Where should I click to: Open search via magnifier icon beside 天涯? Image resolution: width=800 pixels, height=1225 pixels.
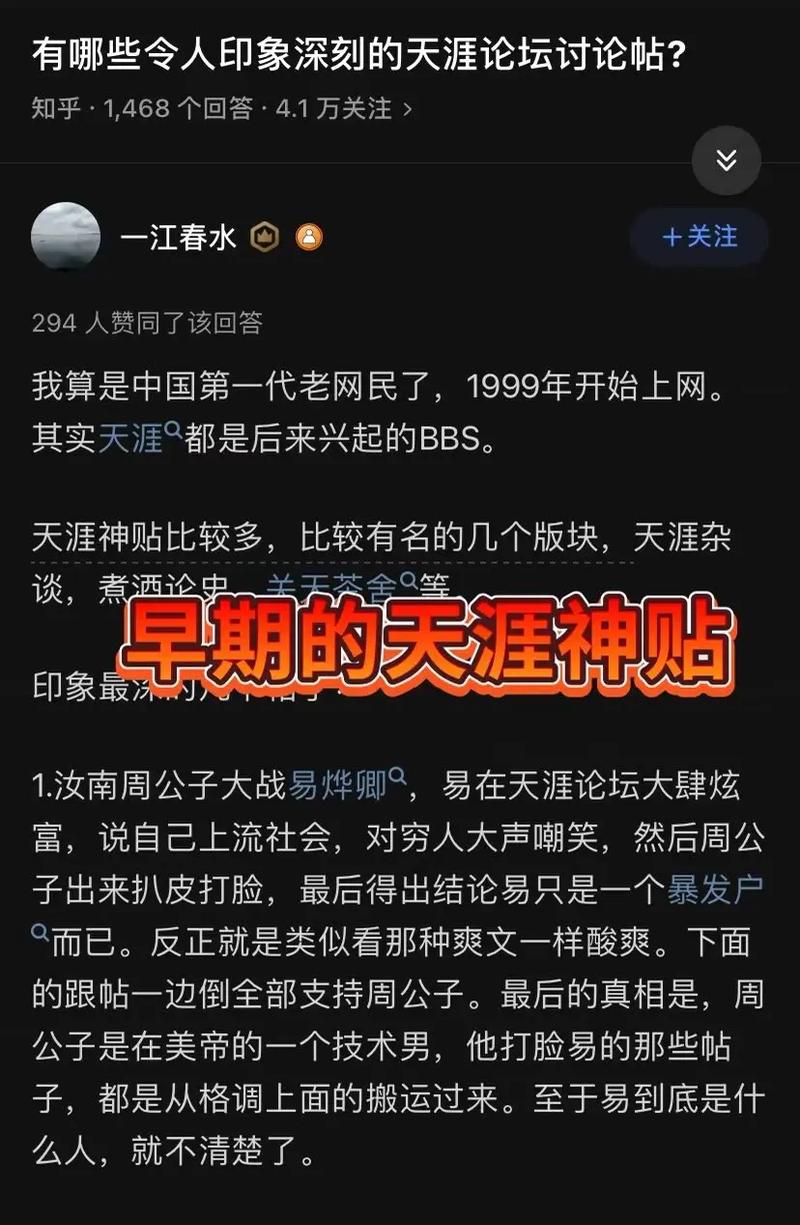(172, 430)
